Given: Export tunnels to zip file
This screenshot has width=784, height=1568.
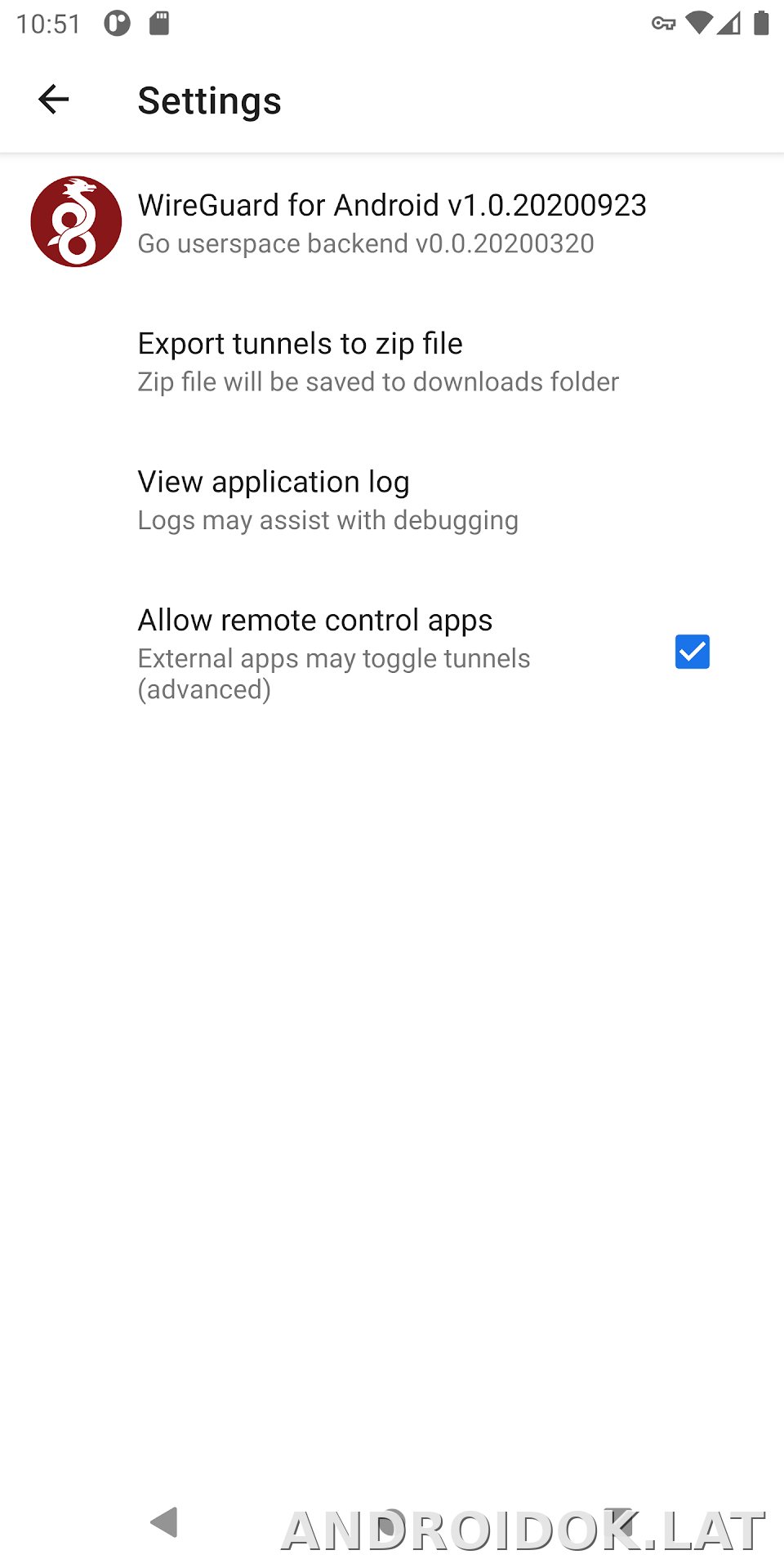Looking at the screenshot, I should tap(392, 361).
